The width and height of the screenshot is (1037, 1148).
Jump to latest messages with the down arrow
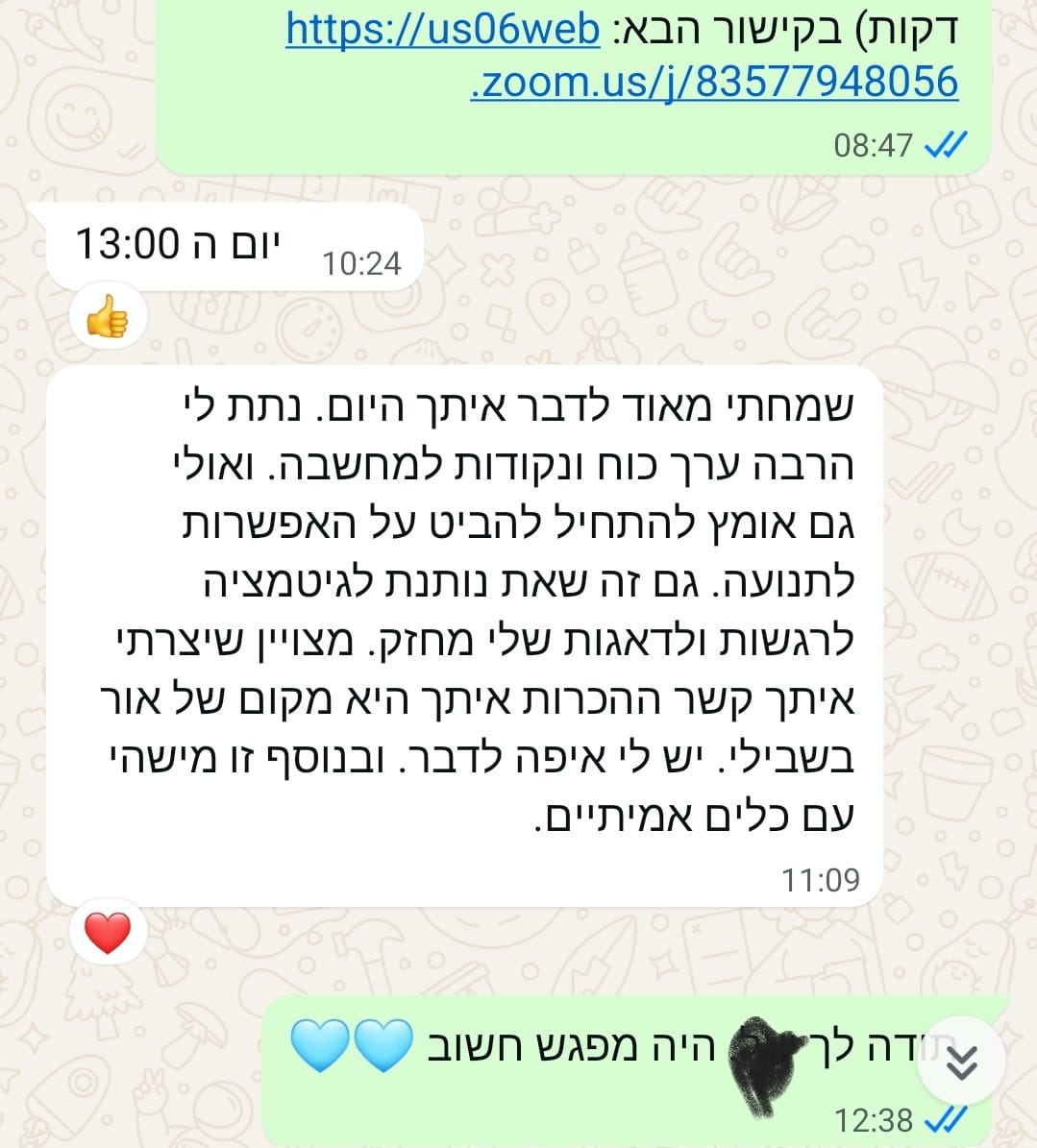(x=962, y=1062)
